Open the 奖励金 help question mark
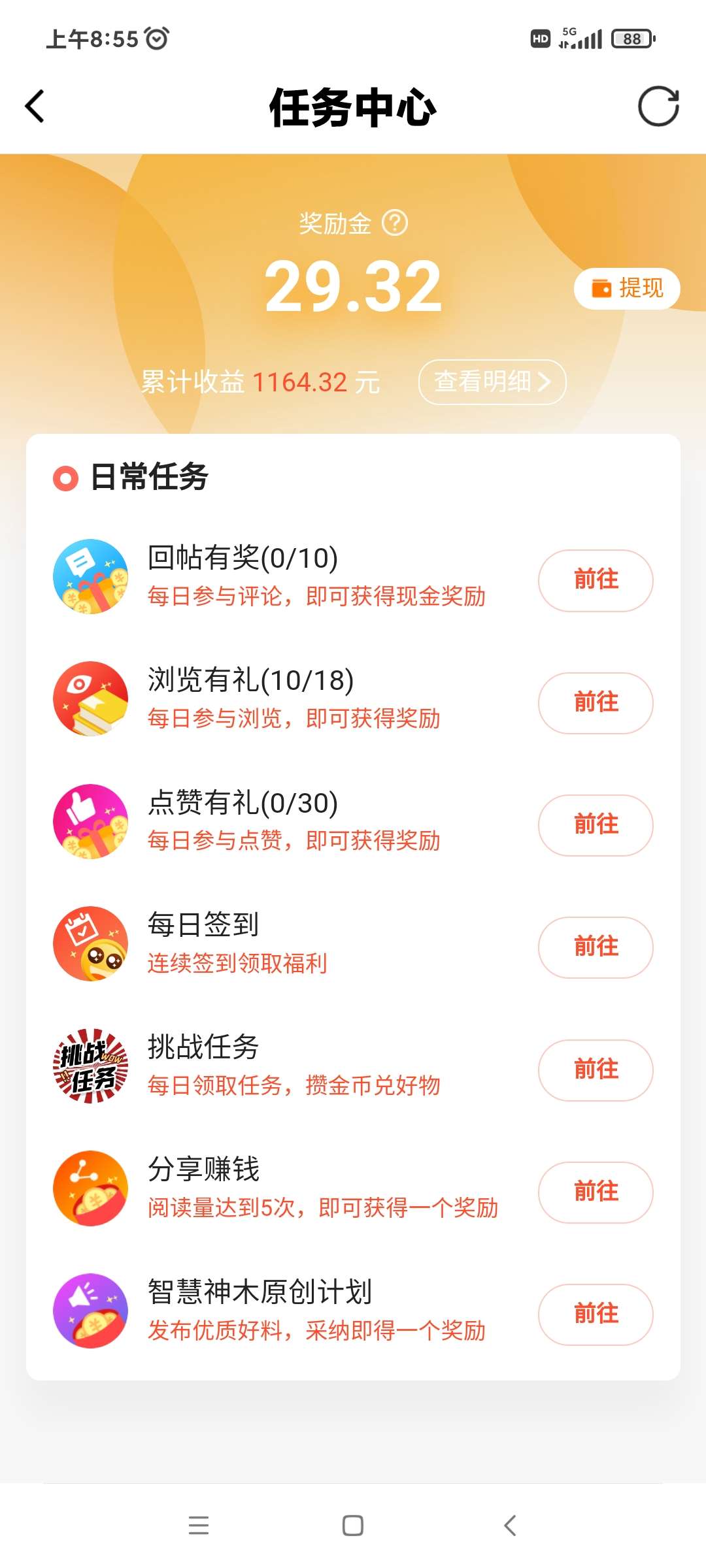706x1568 pixels. pos(395,223)
